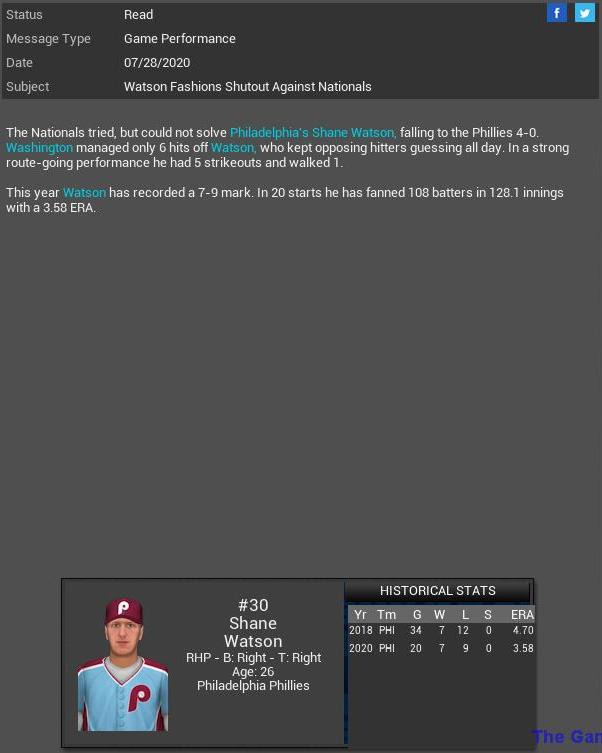This screenshot has height=753, width=602.
Task: Open the Philadelphia's Shane Watson link
Action: (x=313, y=133)
